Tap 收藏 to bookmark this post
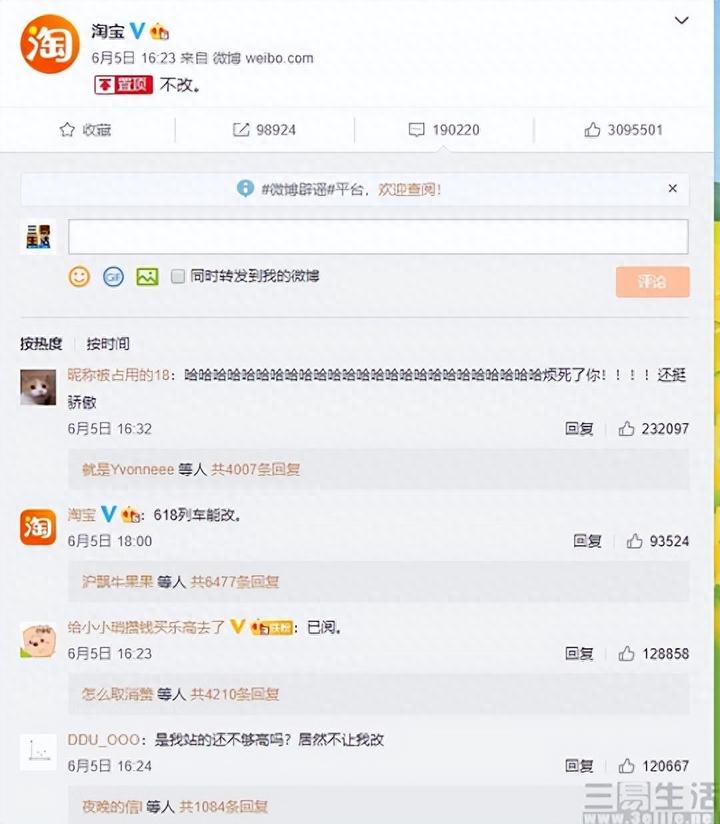 85,130
